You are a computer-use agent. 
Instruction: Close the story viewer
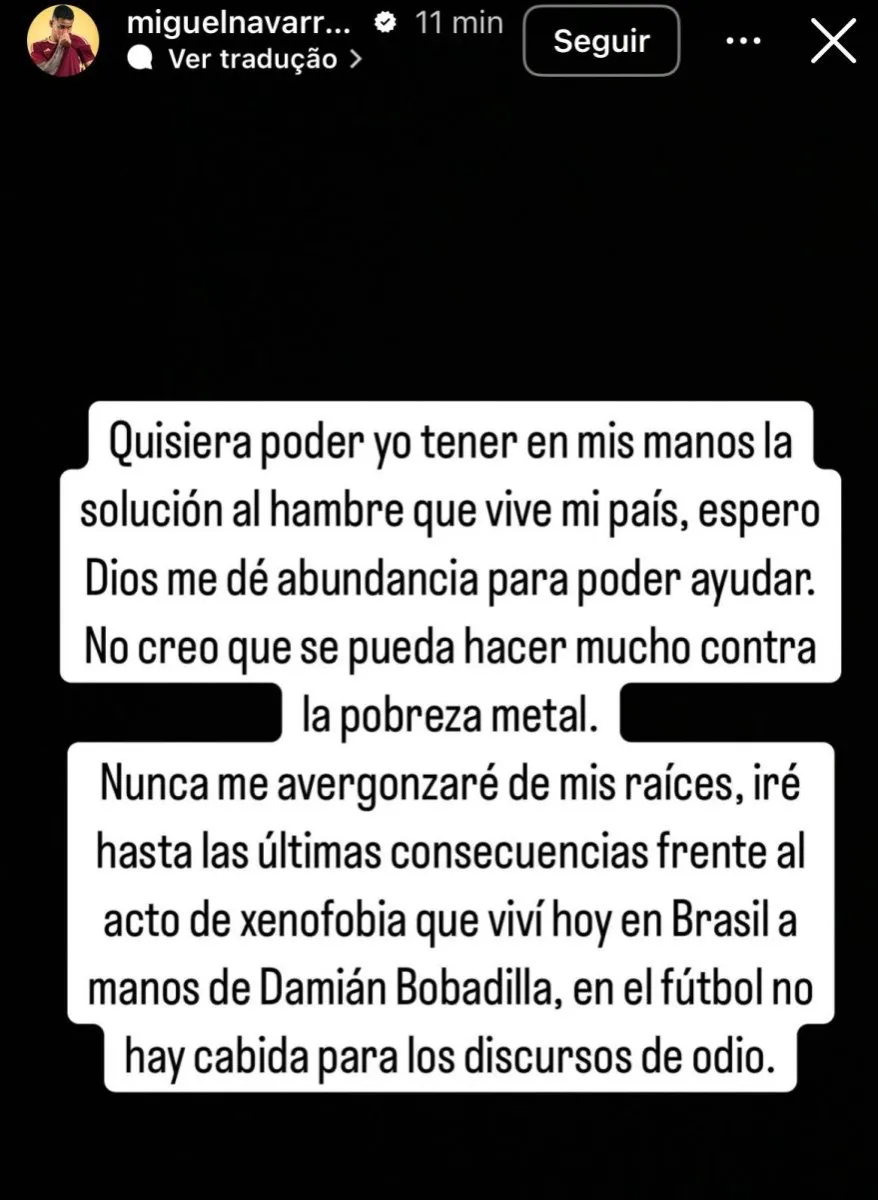pyautogui.click(x=832, y=42)
